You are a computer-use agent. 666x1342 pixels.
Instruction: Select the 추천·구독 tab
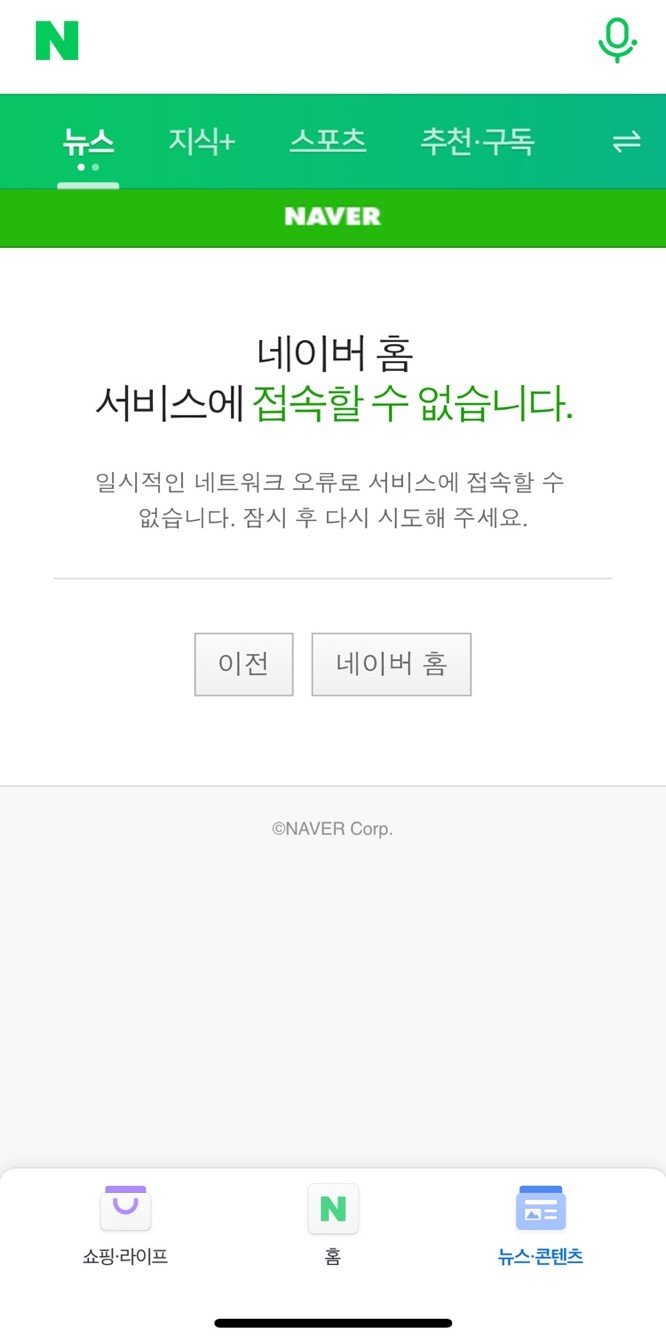click(x=477, y=142)
